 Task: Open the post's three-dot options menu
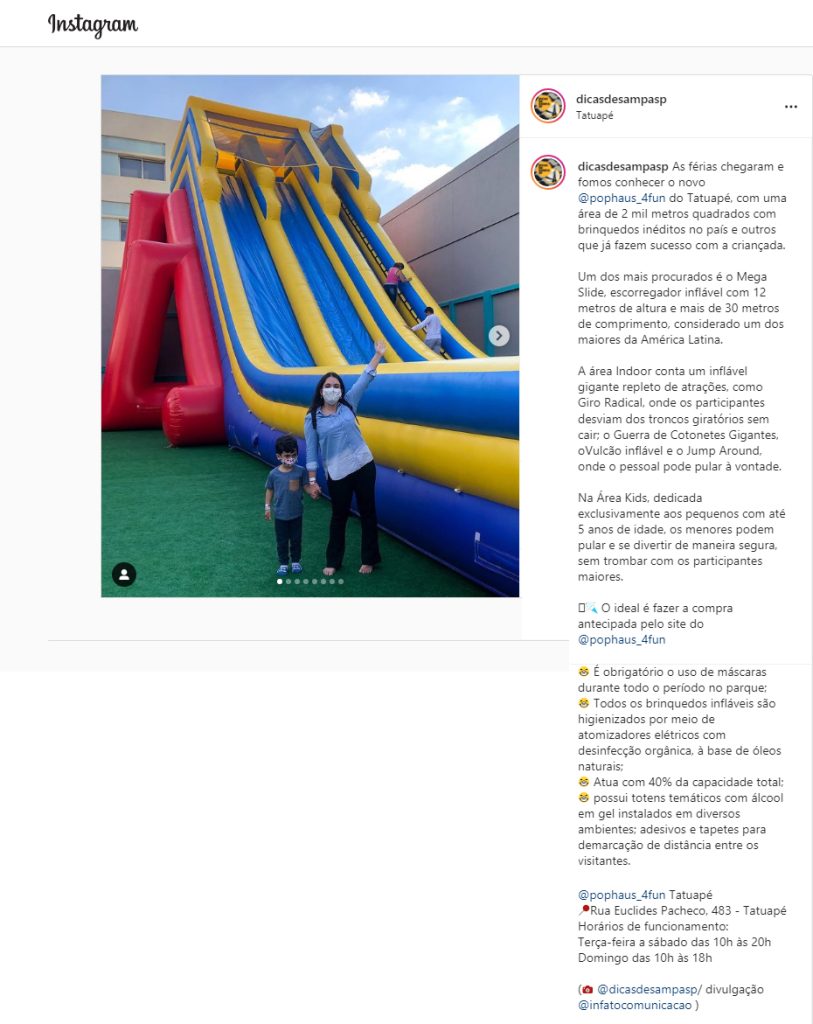(x=791, y=107)
